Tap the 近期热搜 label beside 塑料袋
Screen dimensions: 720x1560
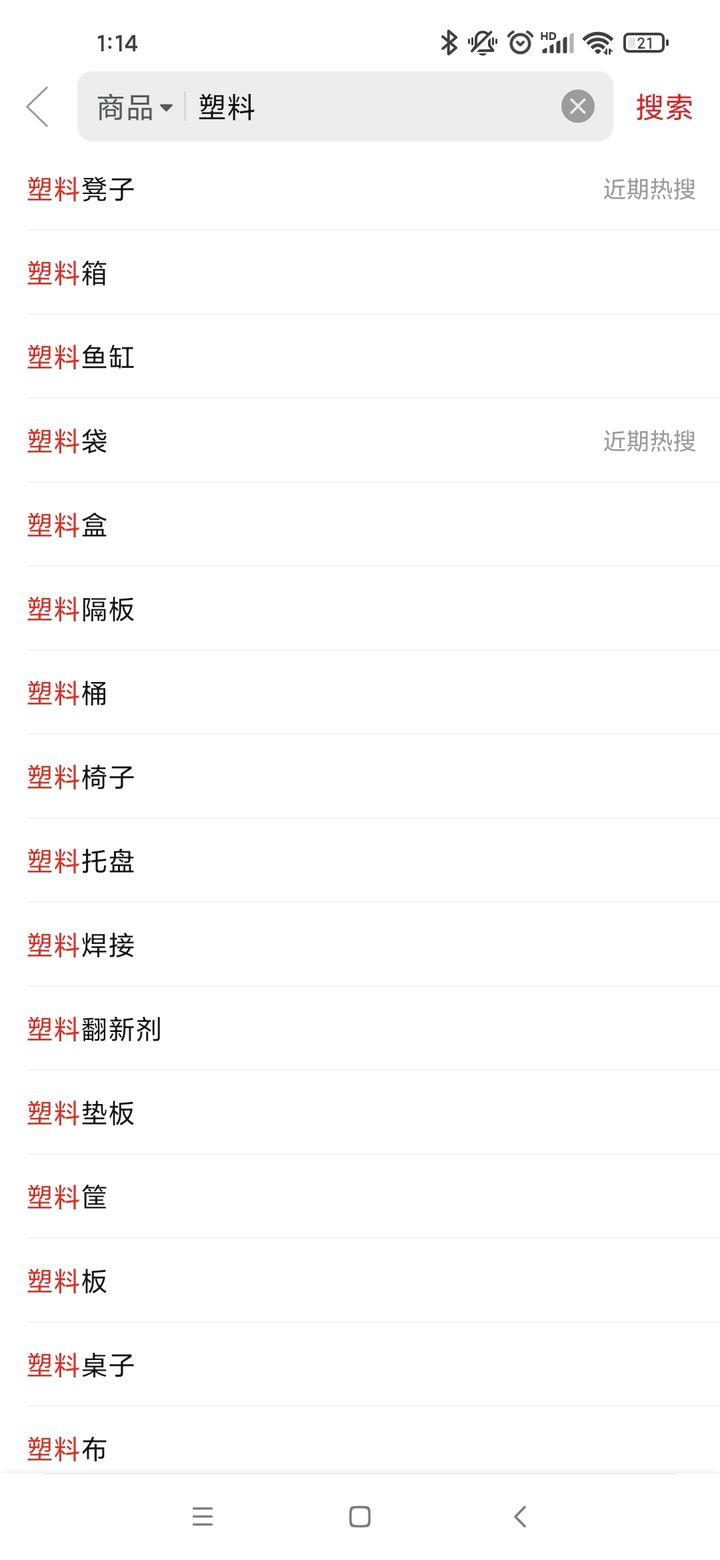tap(650, 441)
